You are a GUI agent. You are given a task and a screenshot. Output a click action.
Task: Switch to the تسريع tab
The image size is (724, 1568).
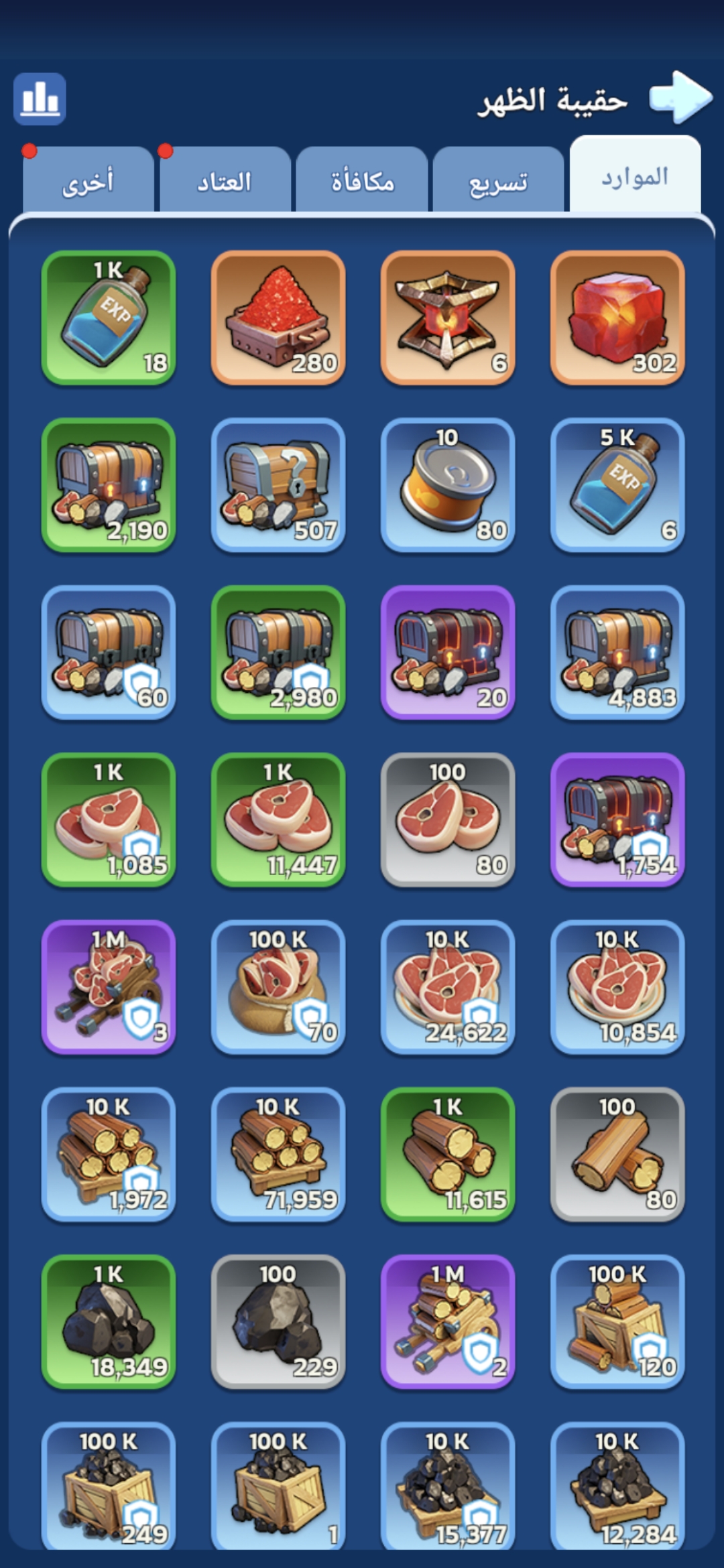498,181
